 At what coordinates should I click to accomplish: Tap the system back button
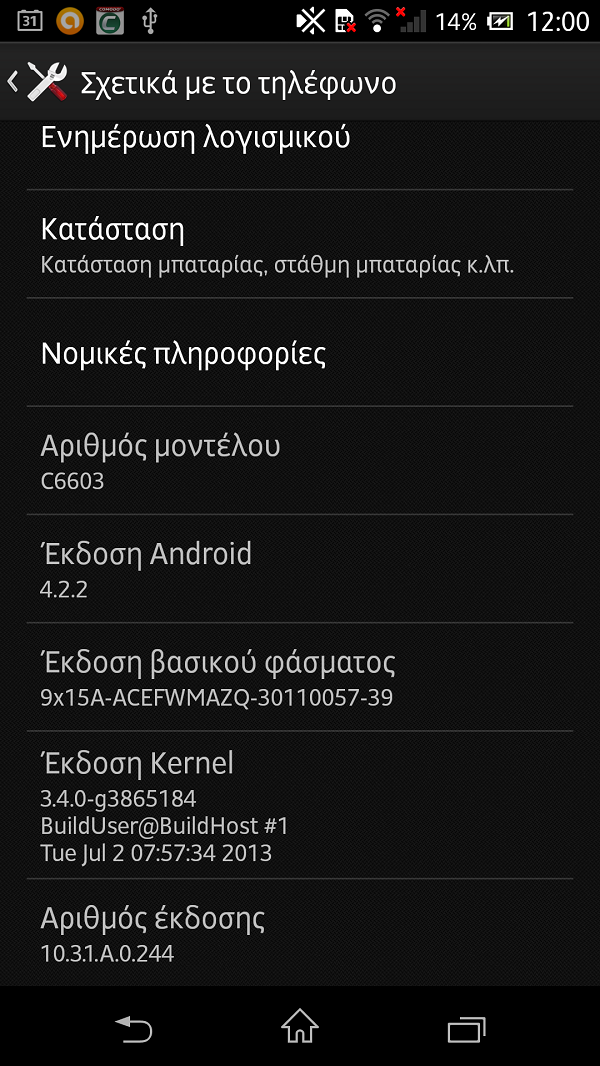coord(133,1029)
